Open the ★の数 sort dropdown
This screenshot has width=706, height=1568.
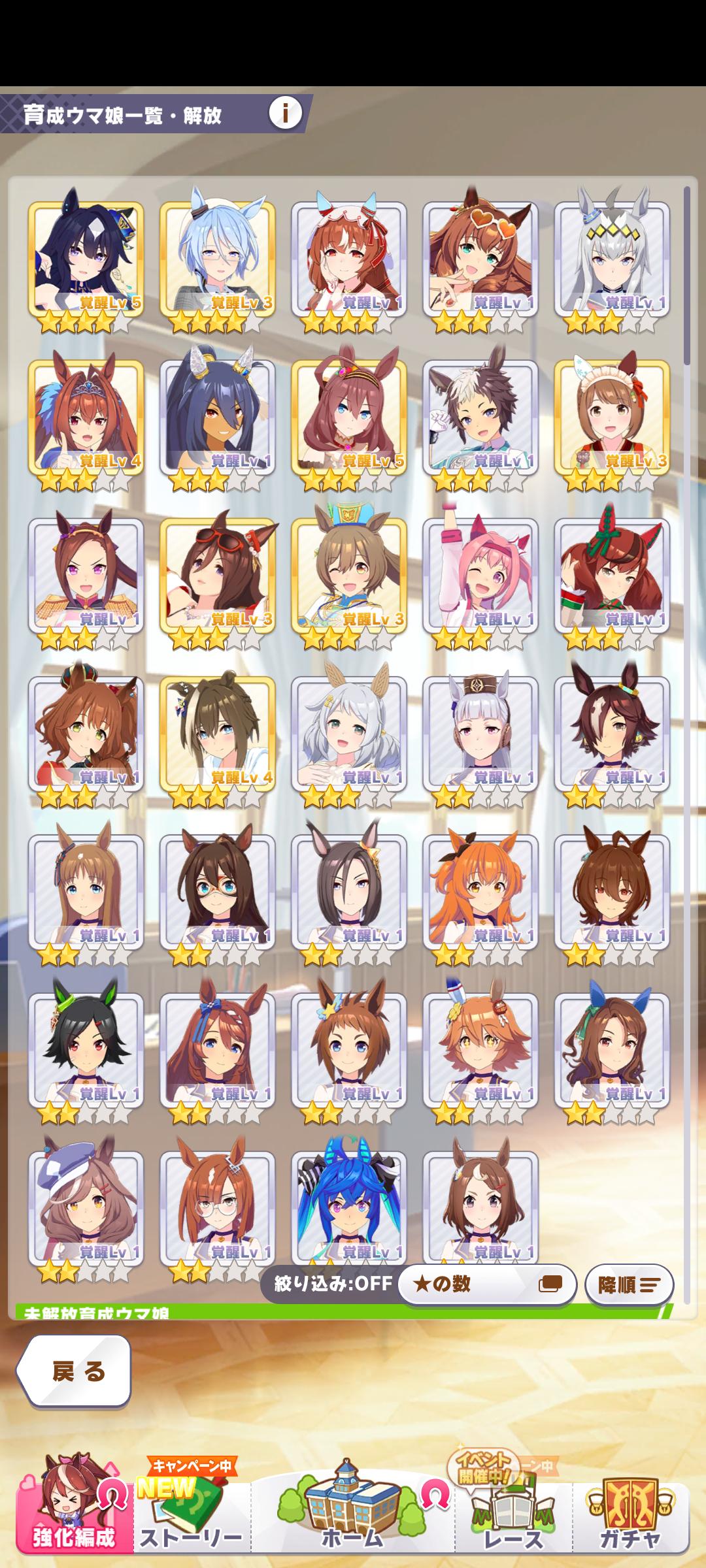pos(487,1284)
